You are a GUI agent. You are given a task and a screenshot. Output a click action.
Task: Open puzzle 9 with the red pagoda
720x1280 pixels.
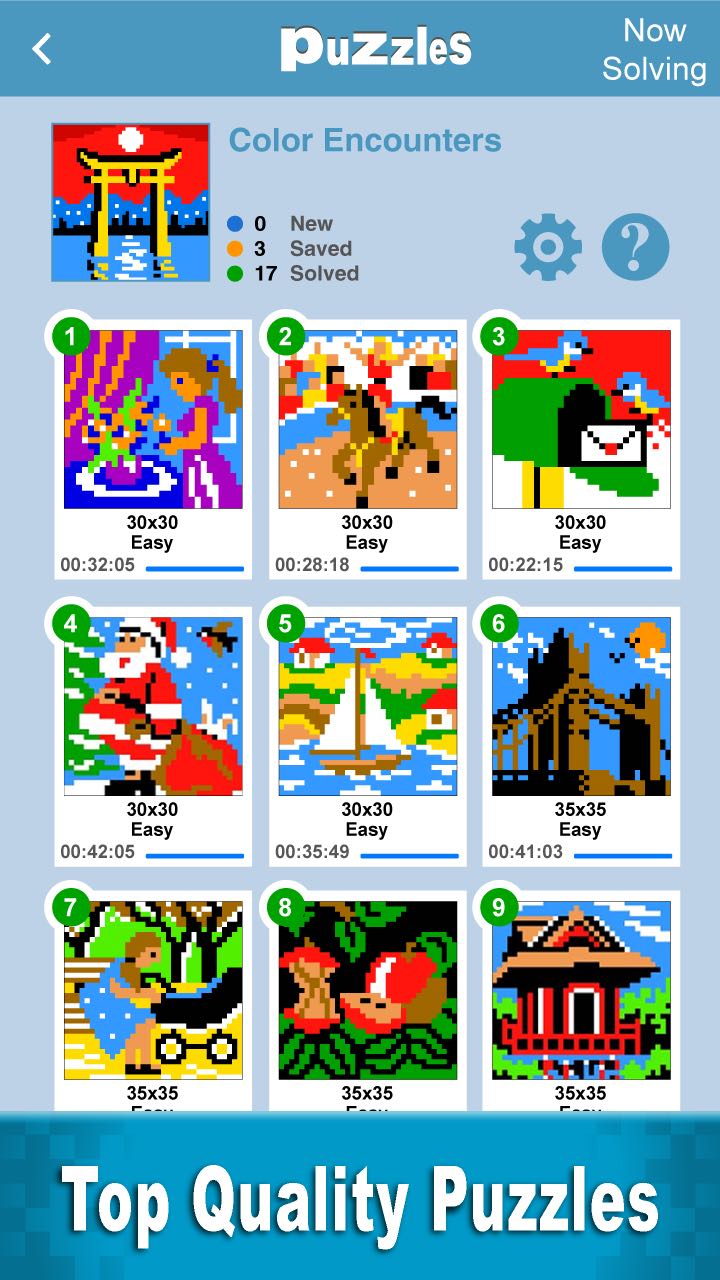point(581,990)
